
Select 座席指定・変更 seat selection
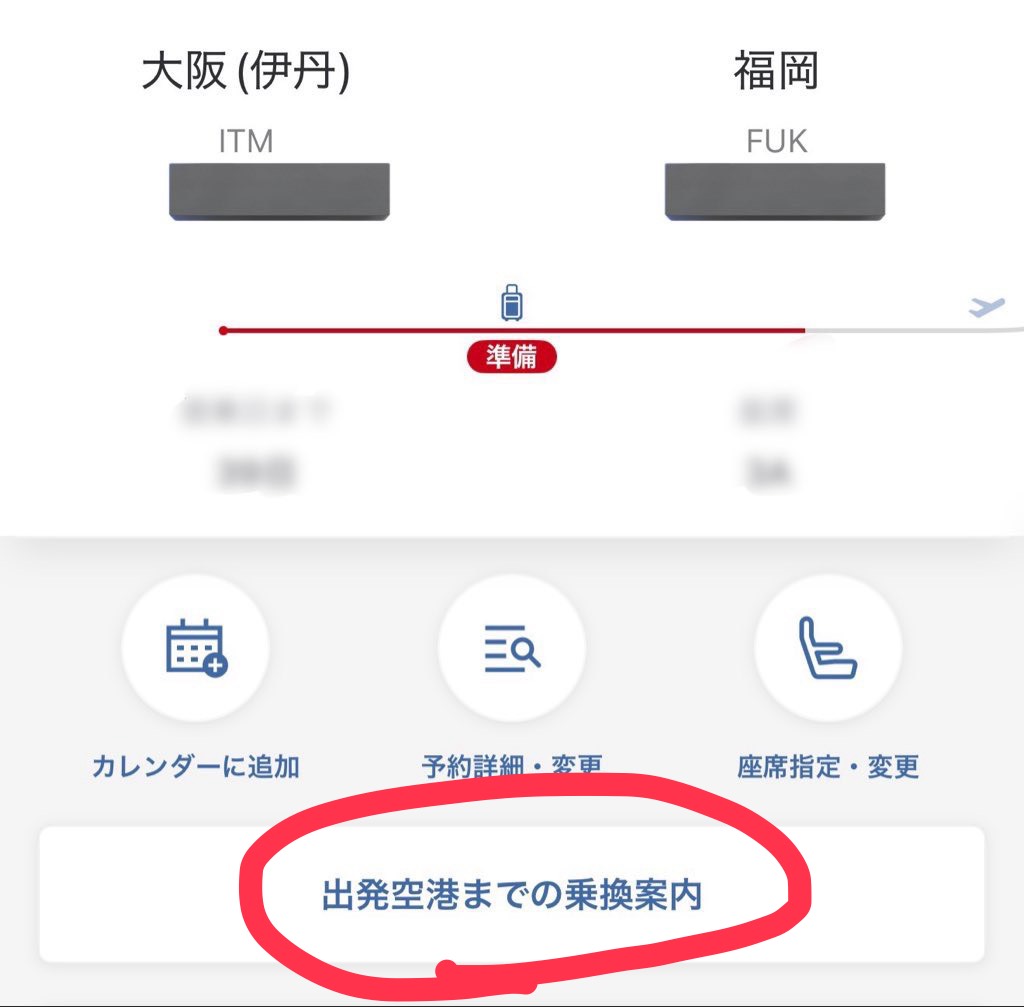click(x=828, y=648)
